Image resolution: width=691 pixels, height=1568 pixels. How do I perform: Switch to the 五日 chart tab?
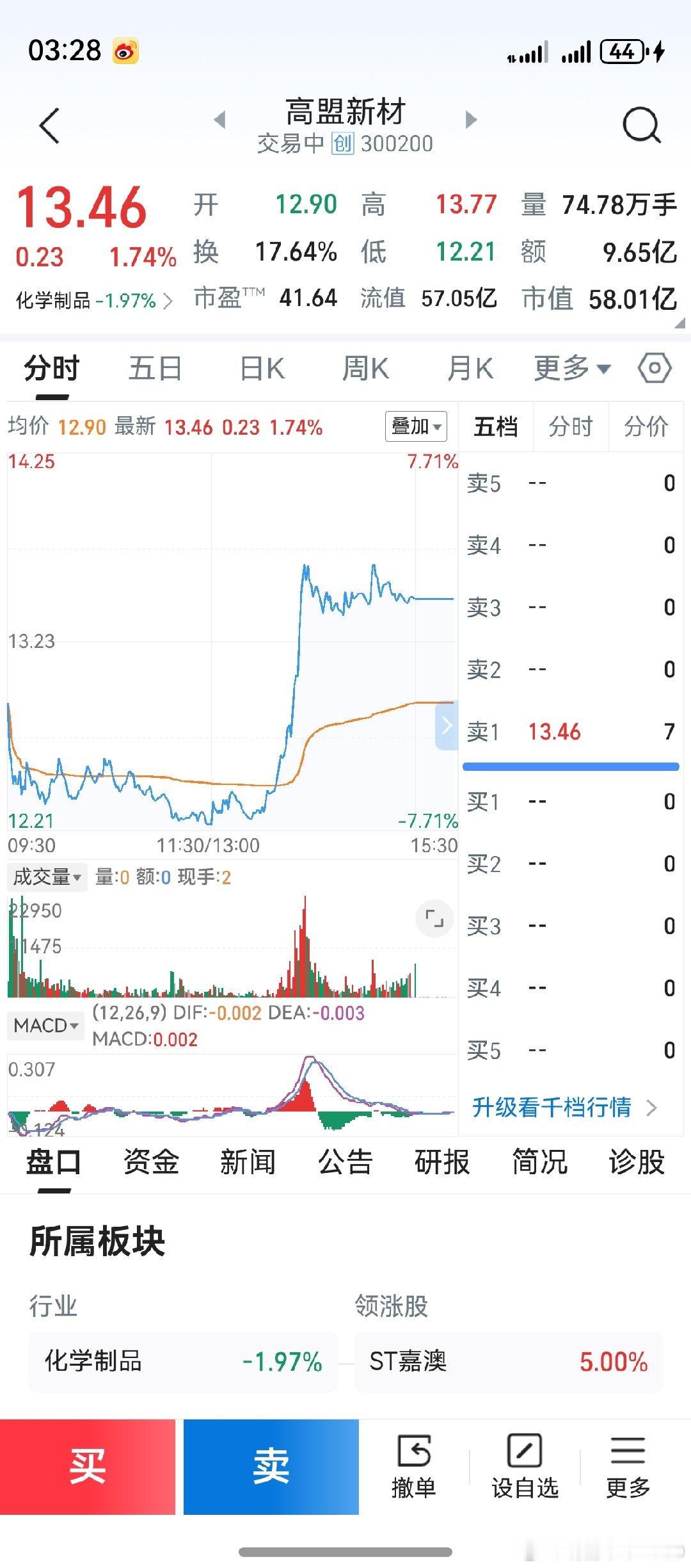155,369
